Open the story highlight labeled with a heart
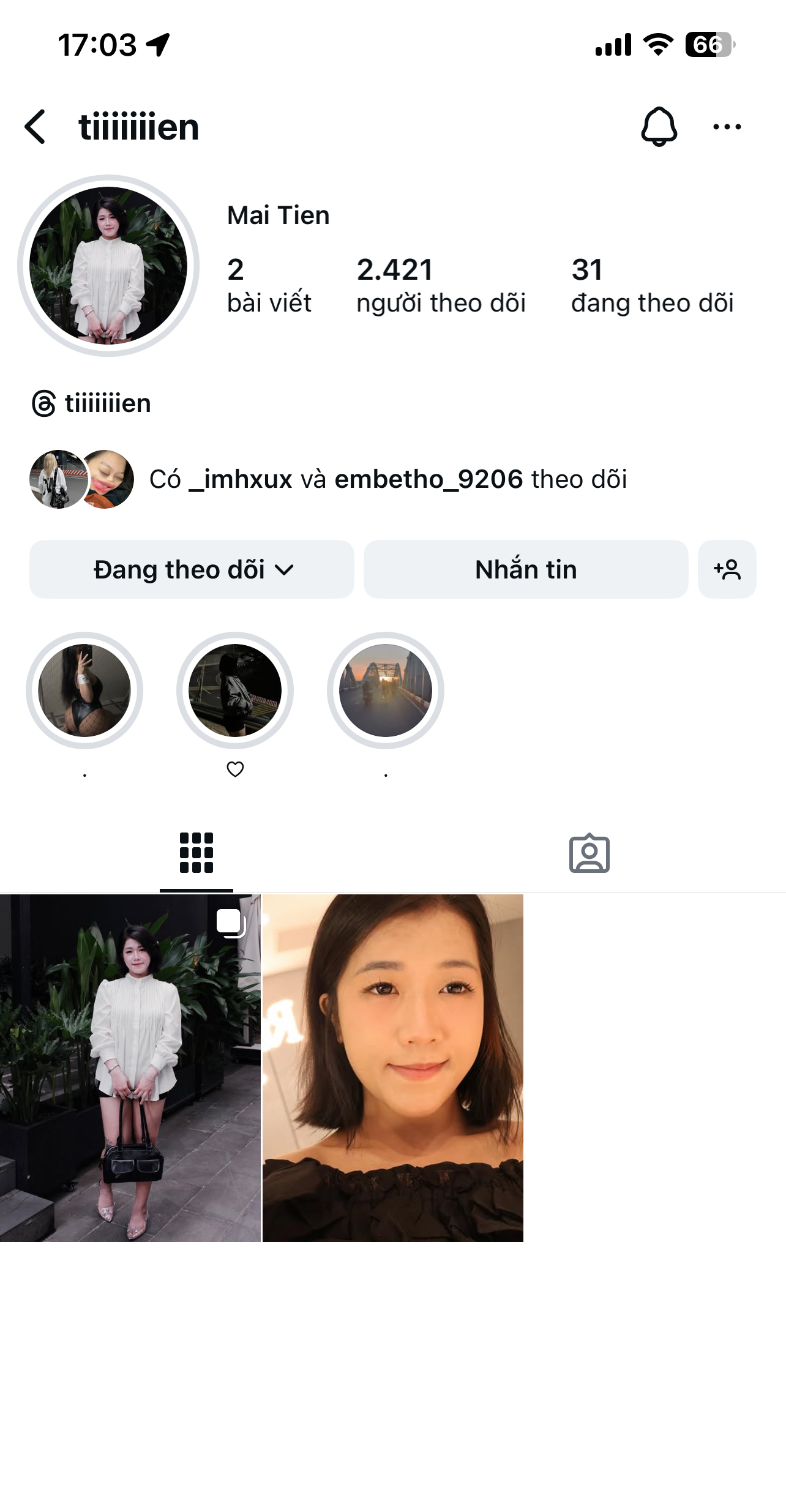Image resolution: width=786 pixels, height=1512 pixels. [x=235, y=691]
